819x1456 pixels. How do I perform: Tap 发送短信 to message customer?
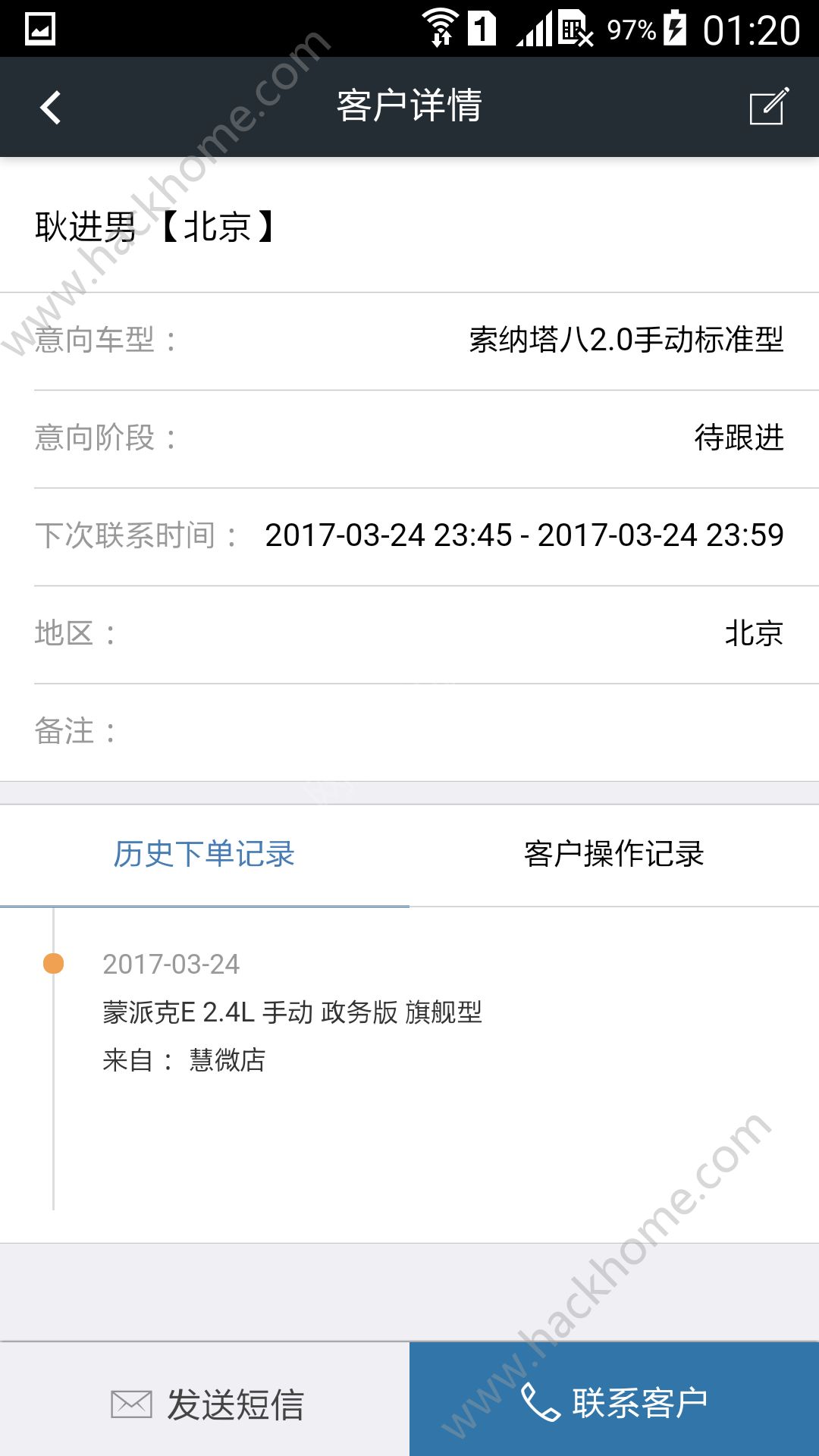click(205, 1403)
